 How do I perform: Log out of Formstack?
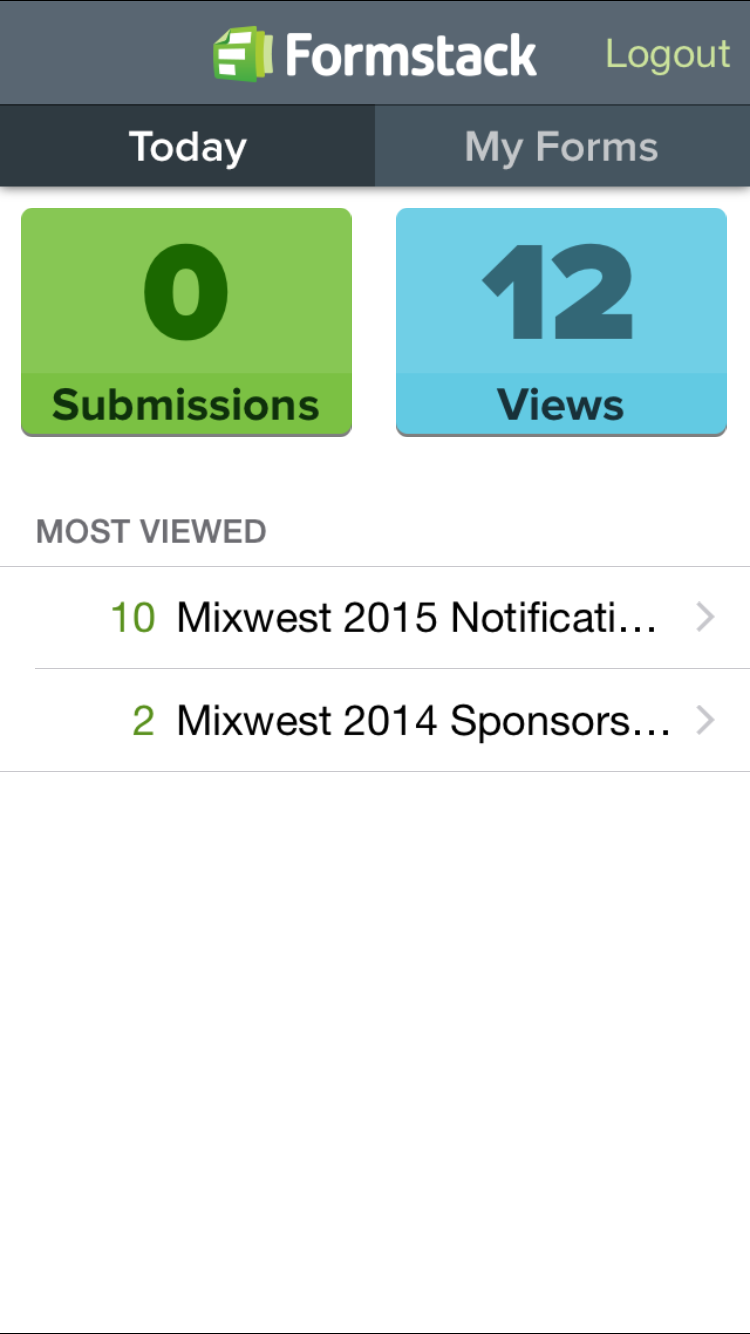[667, 53]
